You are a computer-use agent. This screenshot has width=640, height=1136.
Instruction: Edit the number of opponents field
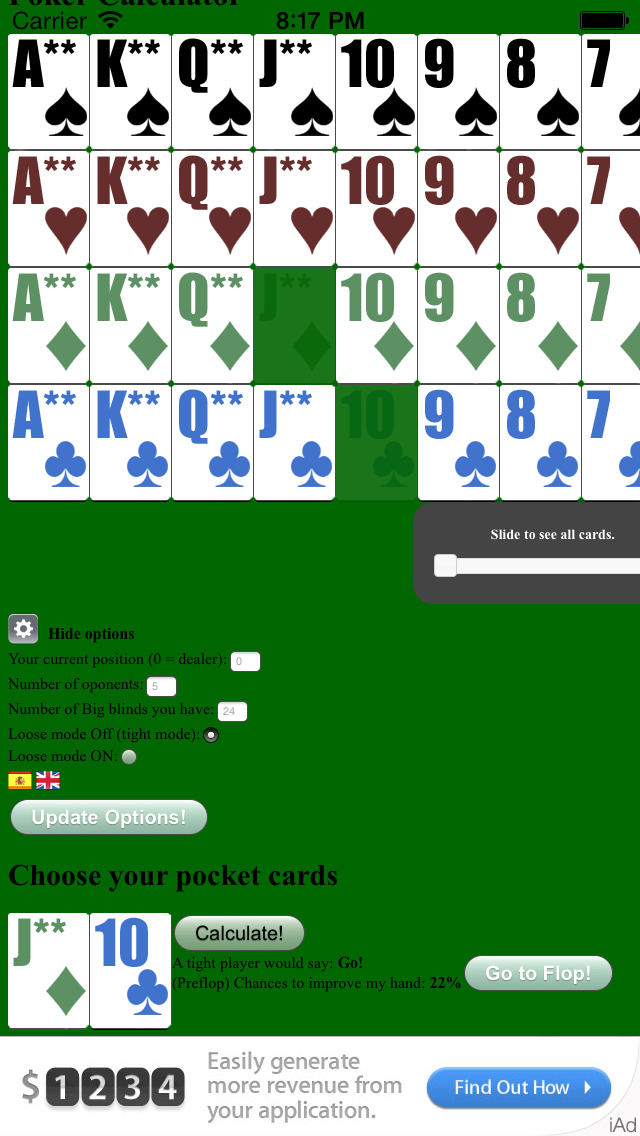tap(161, 686)
